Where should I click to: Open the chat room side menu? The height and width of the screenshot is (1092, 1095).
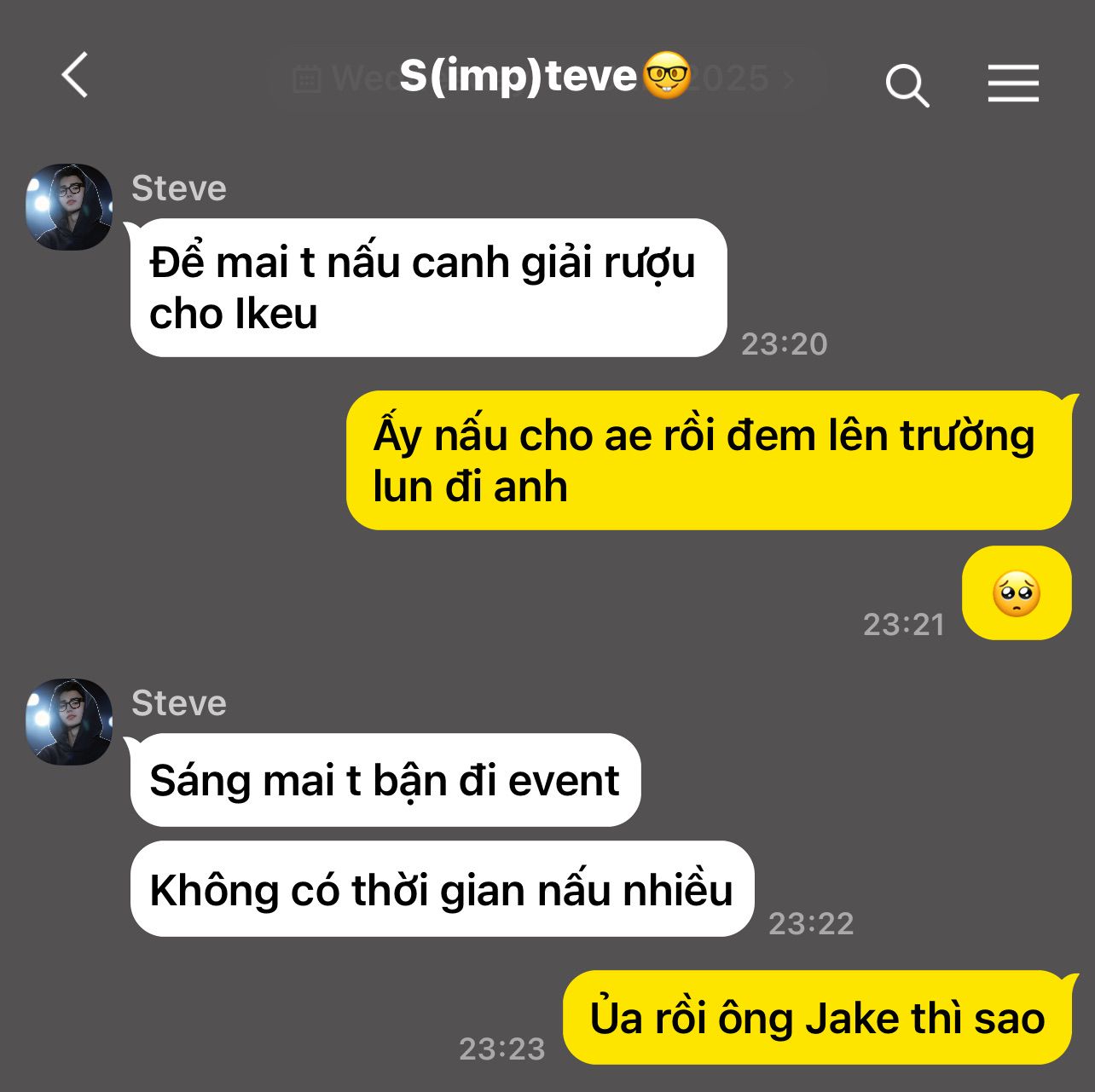coord(1013,84)
